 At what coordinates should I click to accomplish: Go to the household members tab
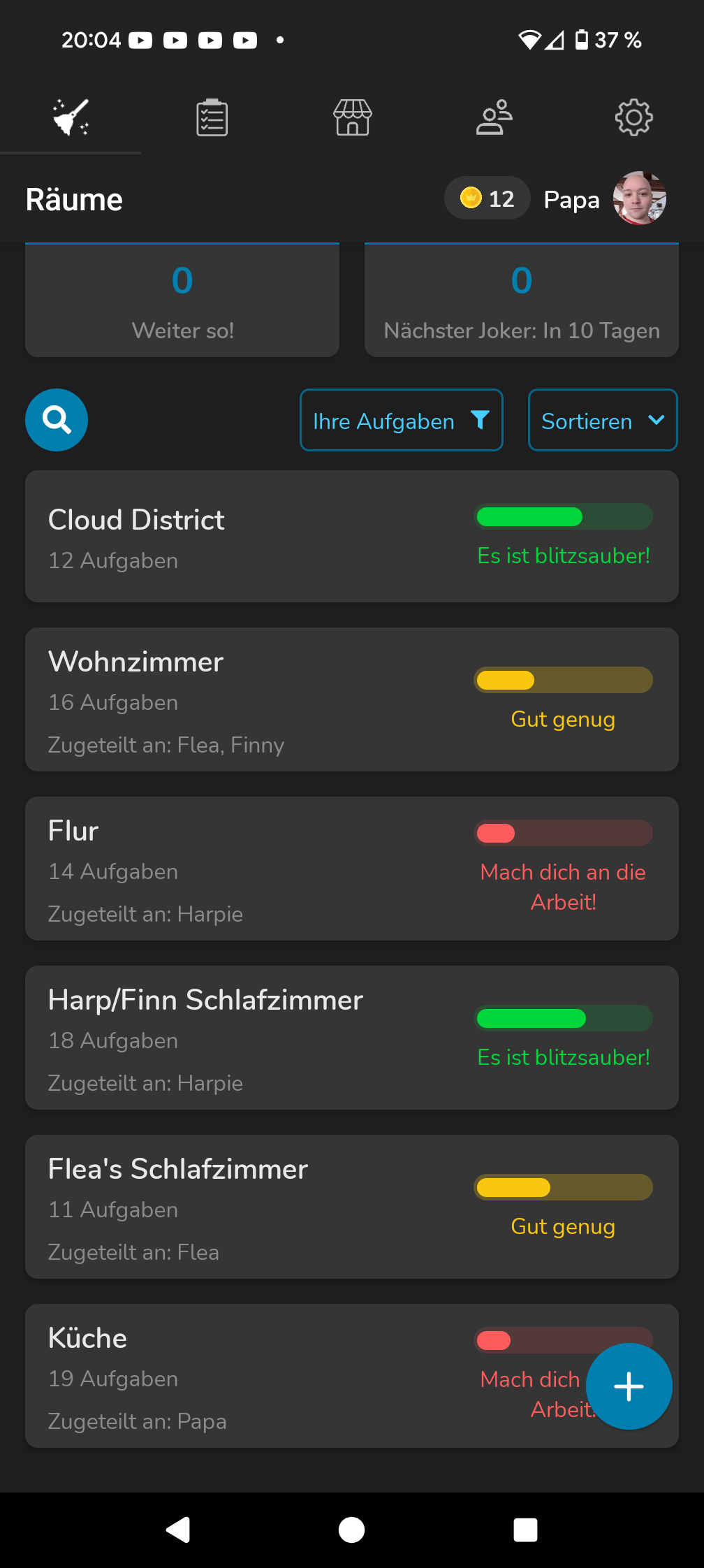494,117
